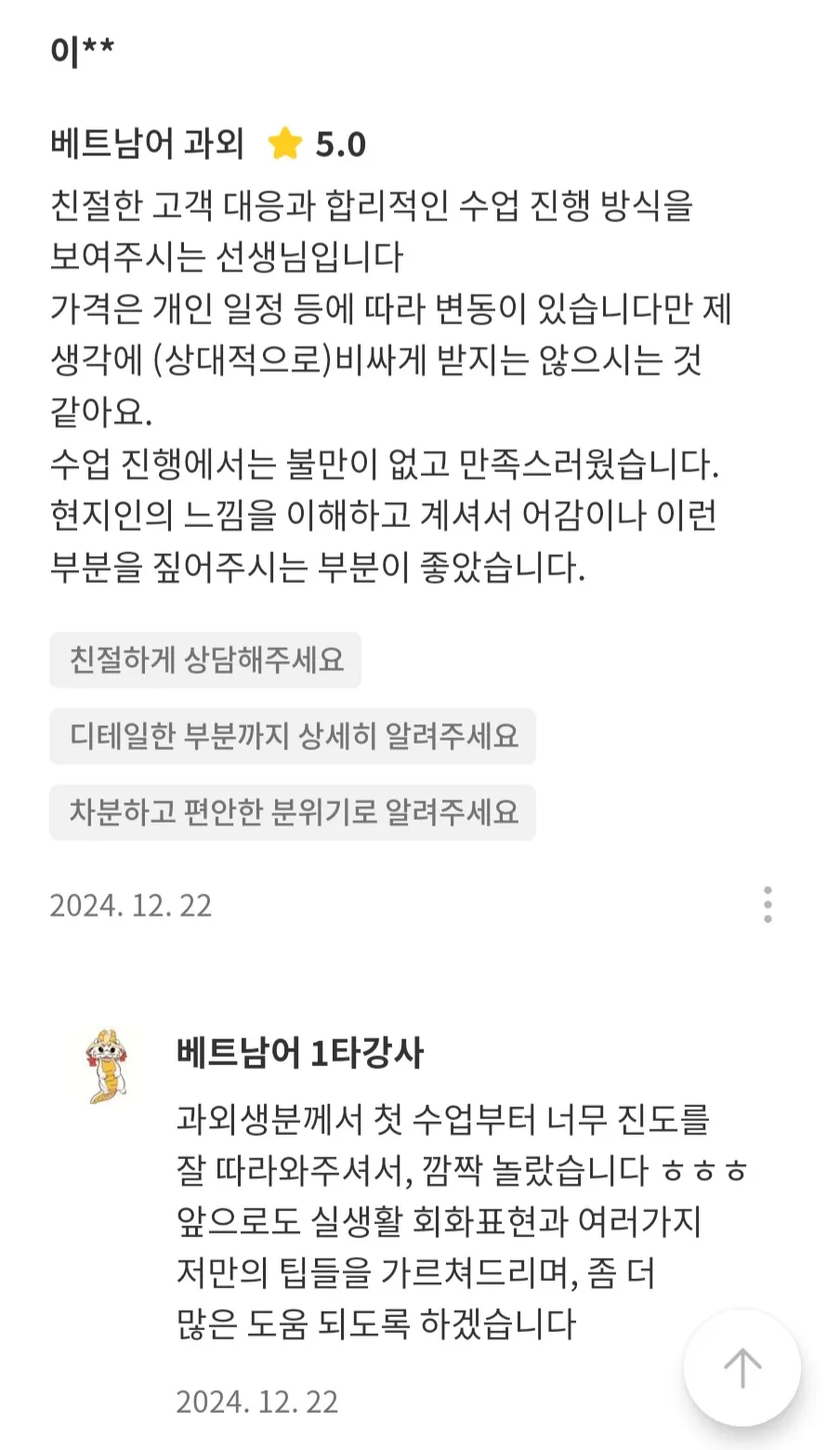This screenshot has height=1450, width=840.
Task: Expand the review options via the vertical dots
Action: [x=768, y=903]
